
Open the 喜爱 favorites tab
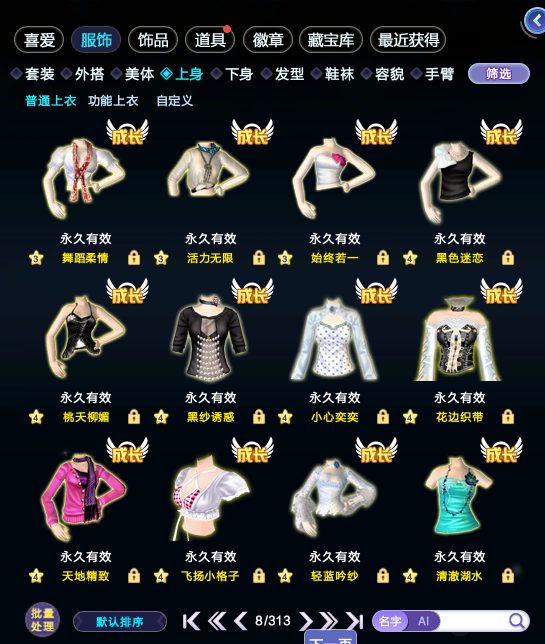39,40
